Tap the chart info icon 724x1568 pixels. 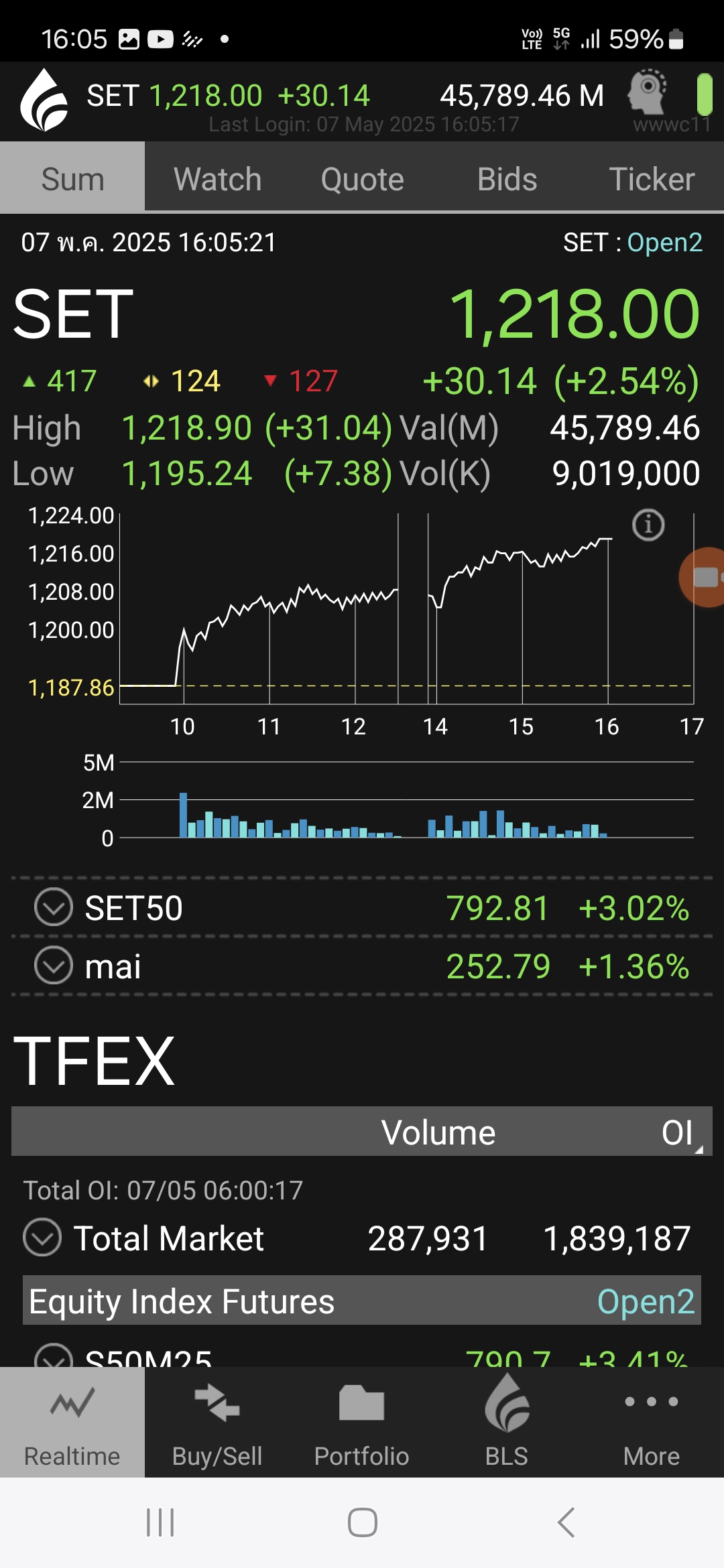coord(648,525)
